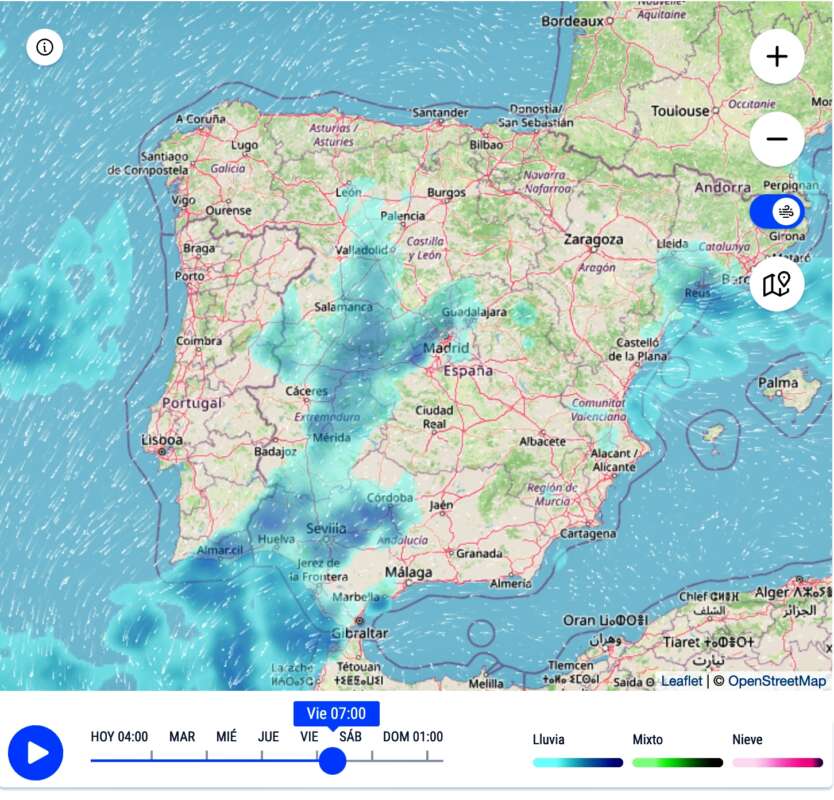Jump to MAR on the timeline

point(182,737)
